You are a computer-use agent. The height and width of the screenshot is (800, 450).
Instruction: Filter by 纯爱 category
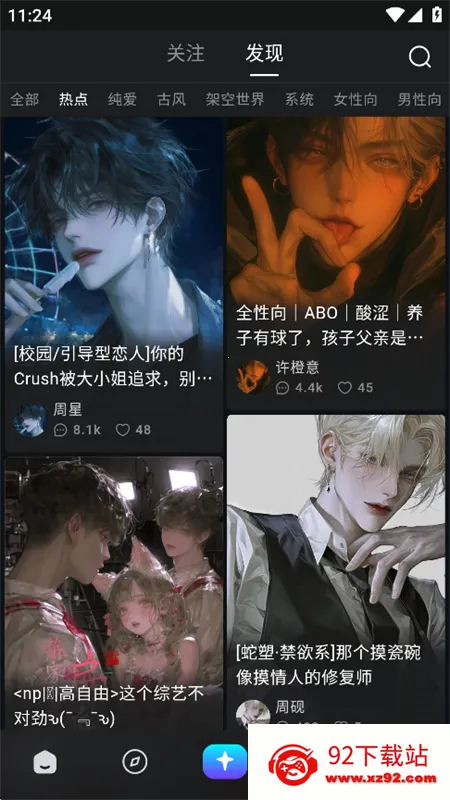[x=122, y=99]
